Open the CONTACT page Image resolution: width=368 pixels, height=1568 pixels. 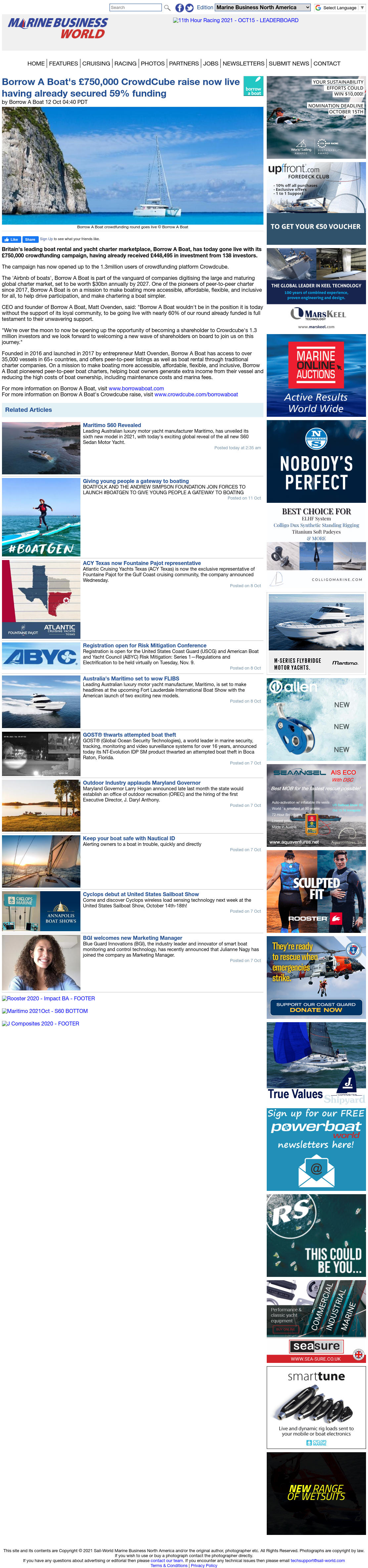(x=327, y=63)
